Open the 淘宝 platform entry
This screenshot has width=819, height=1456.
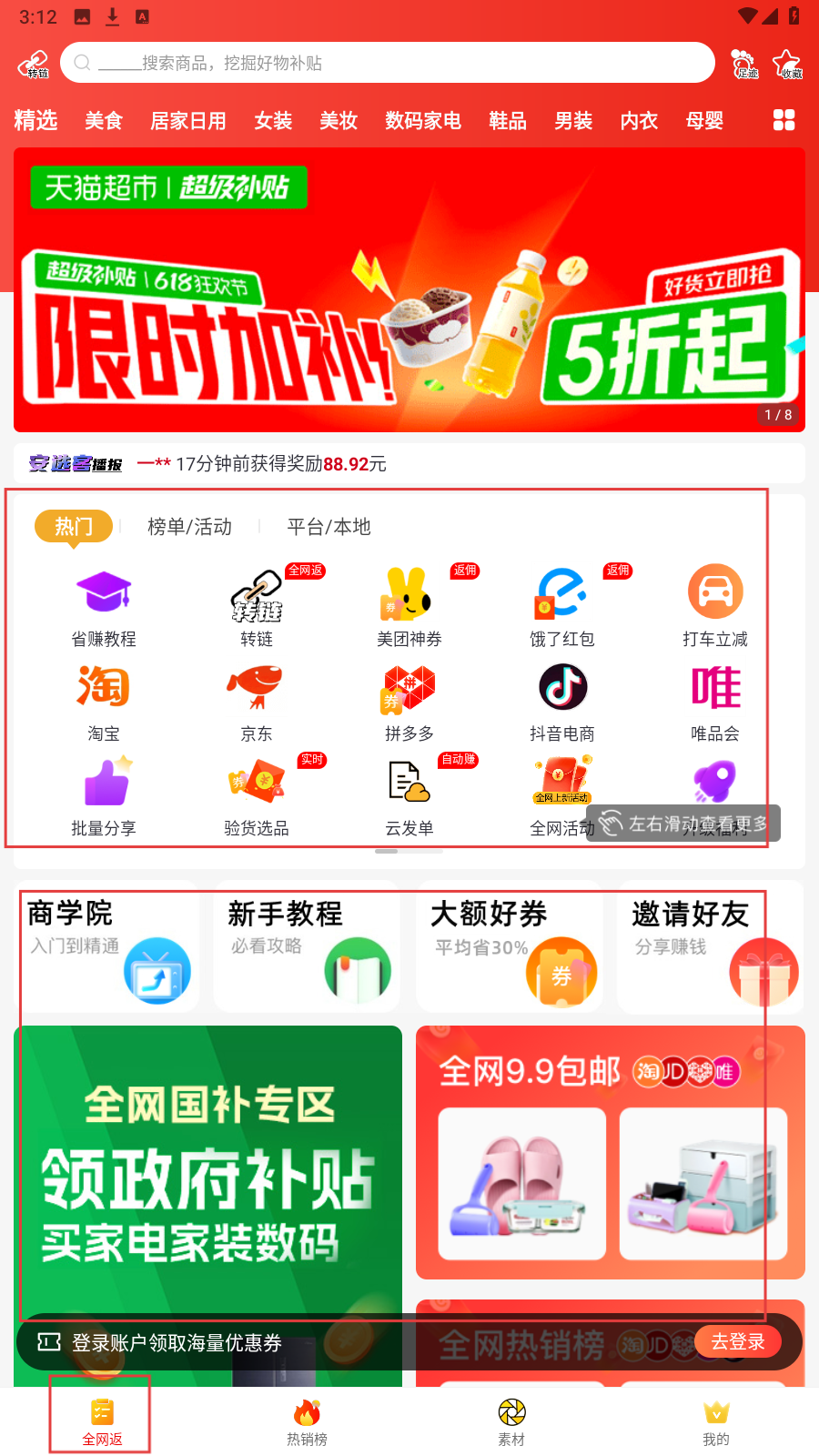104,703
